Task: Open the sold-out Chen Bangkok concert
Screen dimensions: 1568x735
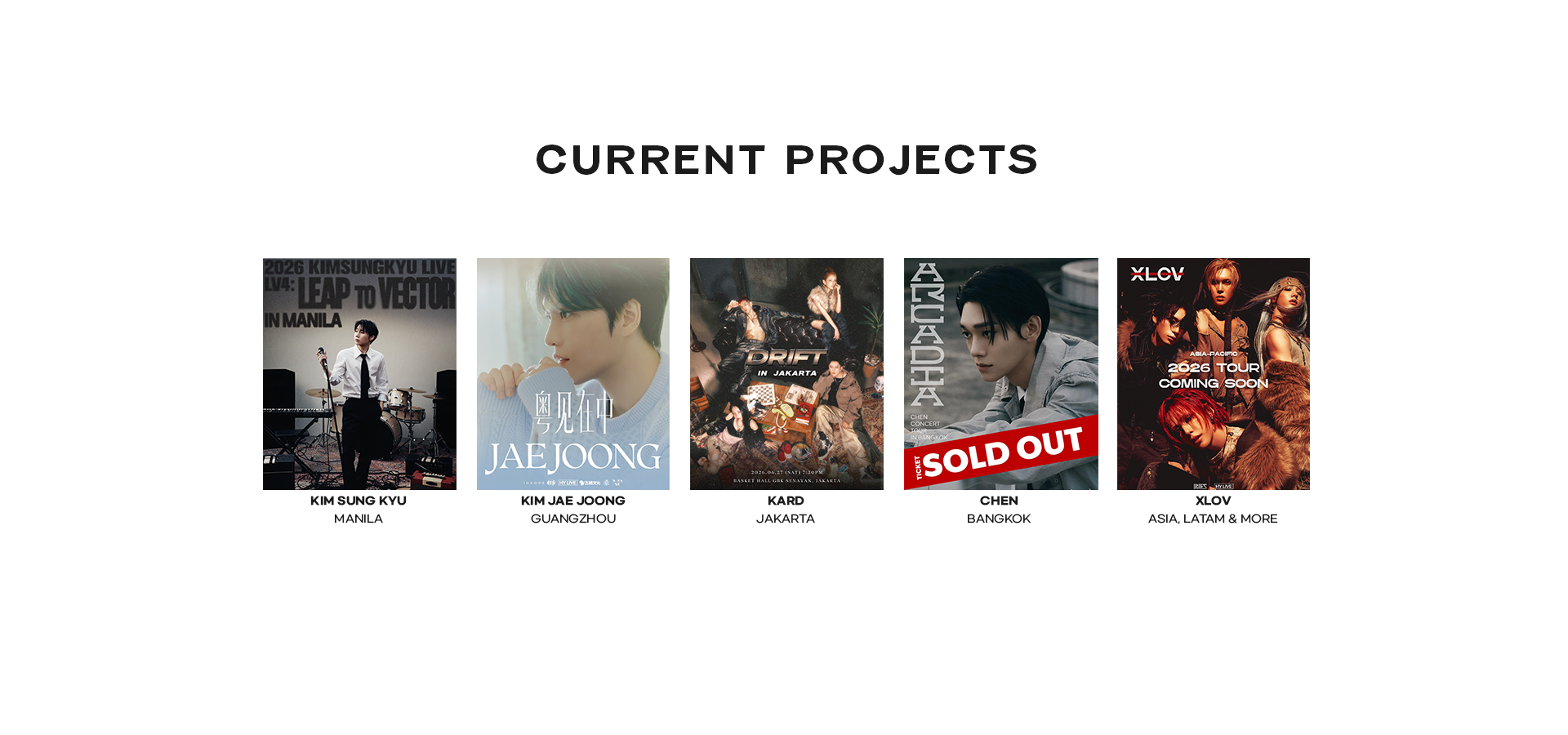Action: coord(1000,374)
